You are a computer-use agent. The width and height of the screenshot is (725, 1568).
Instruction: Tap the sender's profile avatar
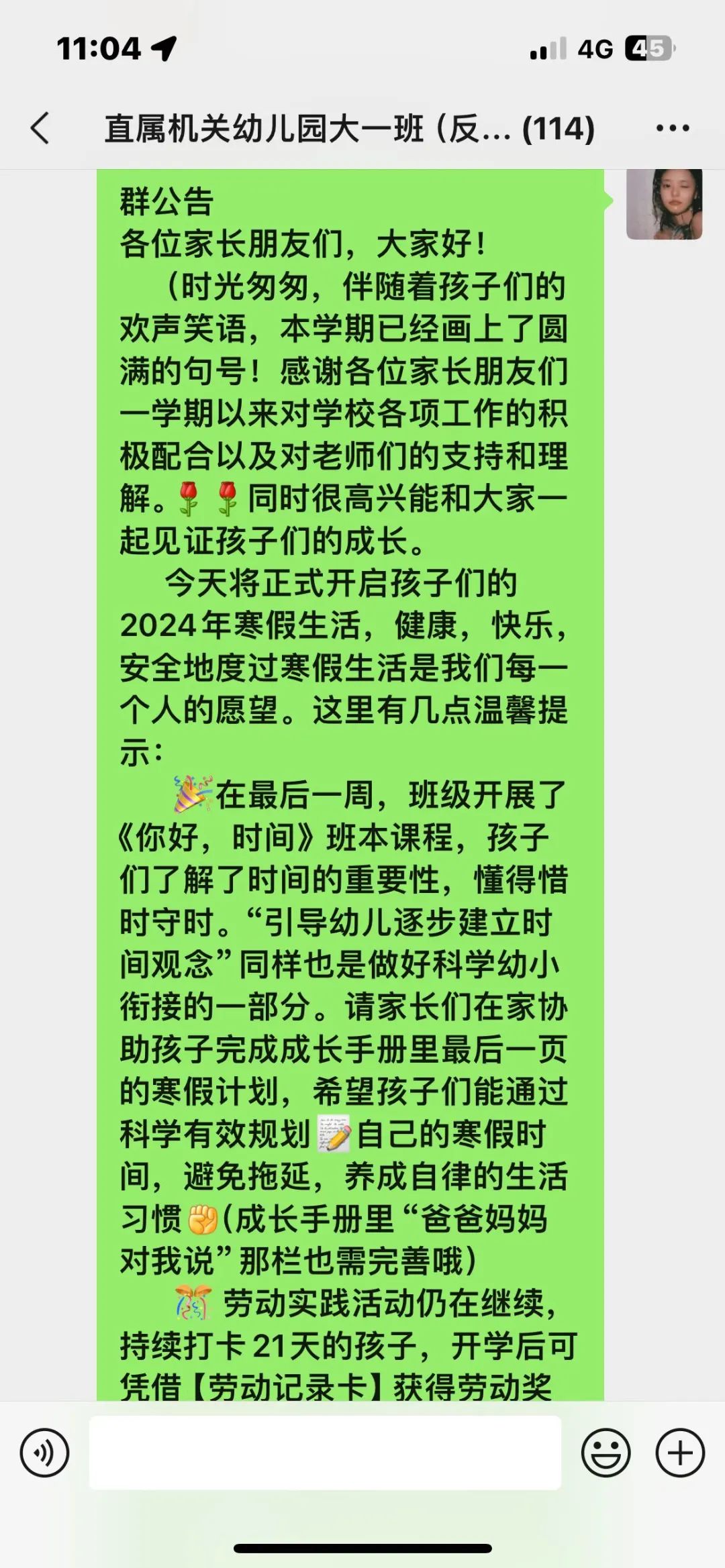click(x=664, y=204)
